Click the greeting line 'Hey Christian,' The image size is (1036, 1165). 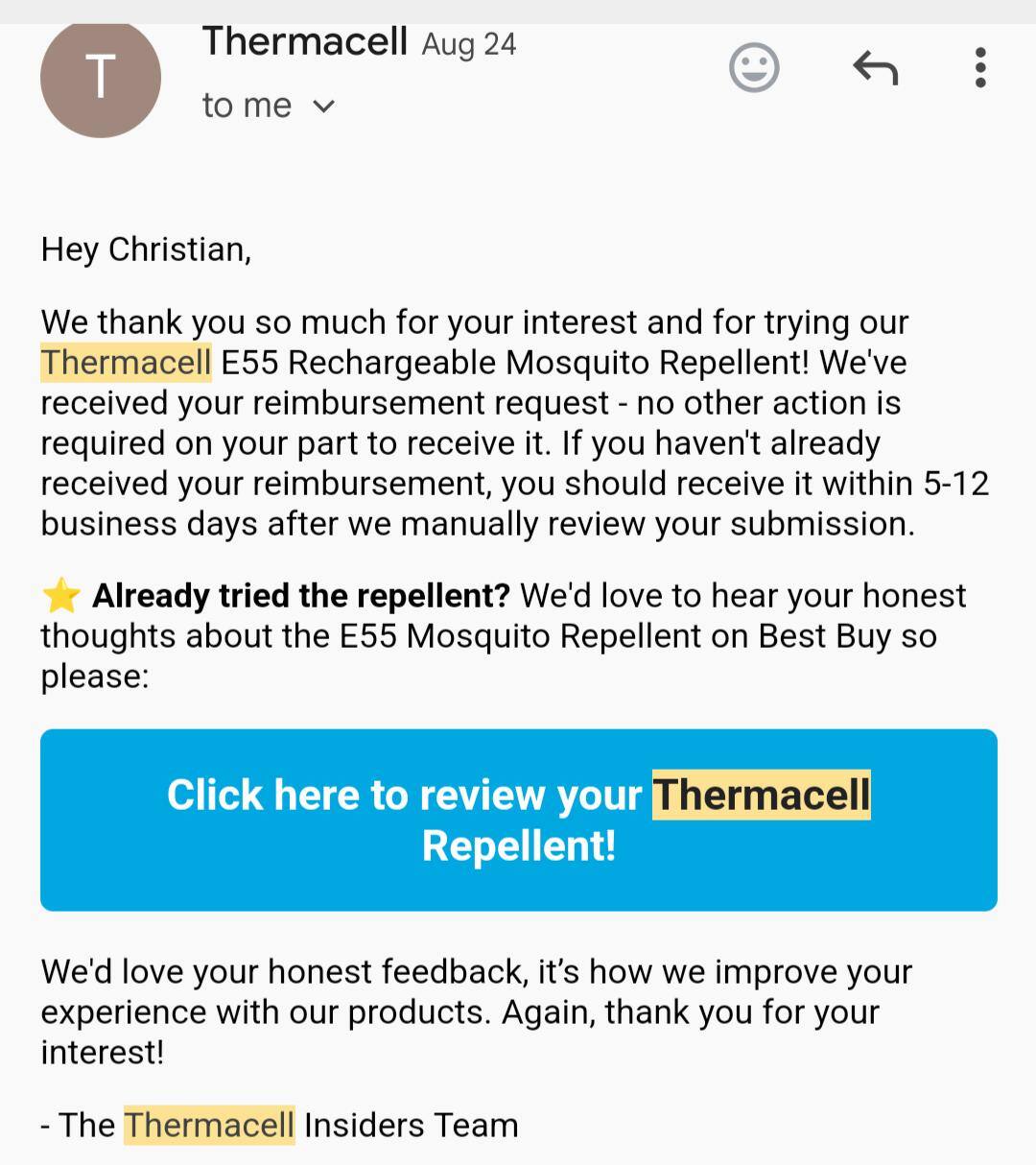[145, 249]
